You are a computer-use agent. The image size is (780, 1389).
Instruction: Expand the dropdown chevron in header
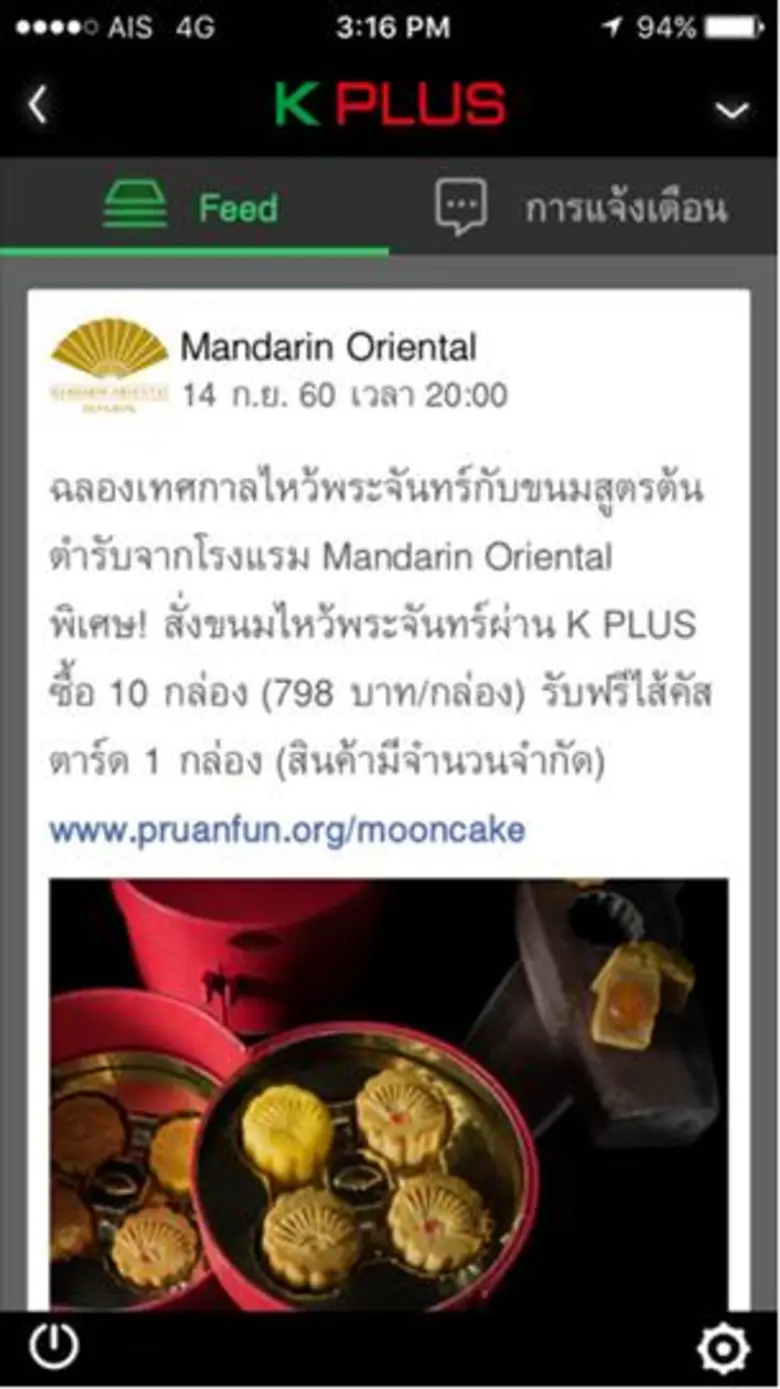coord(733,109)
